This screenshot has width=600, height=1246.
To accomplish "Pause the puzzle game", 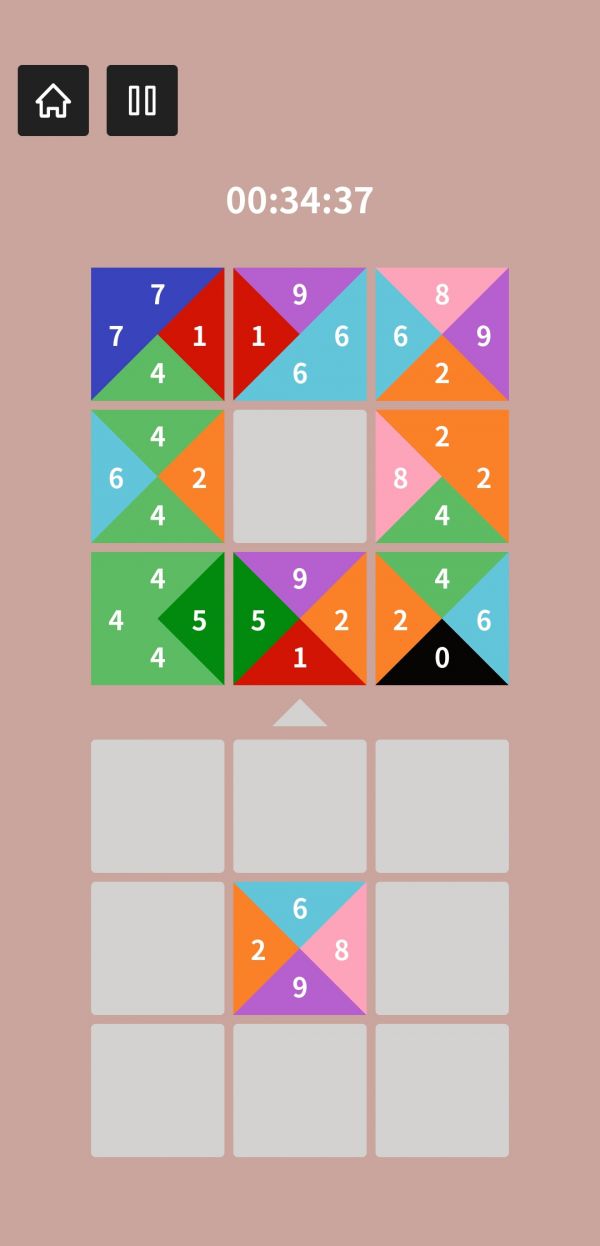I will [x=142, y=100].
